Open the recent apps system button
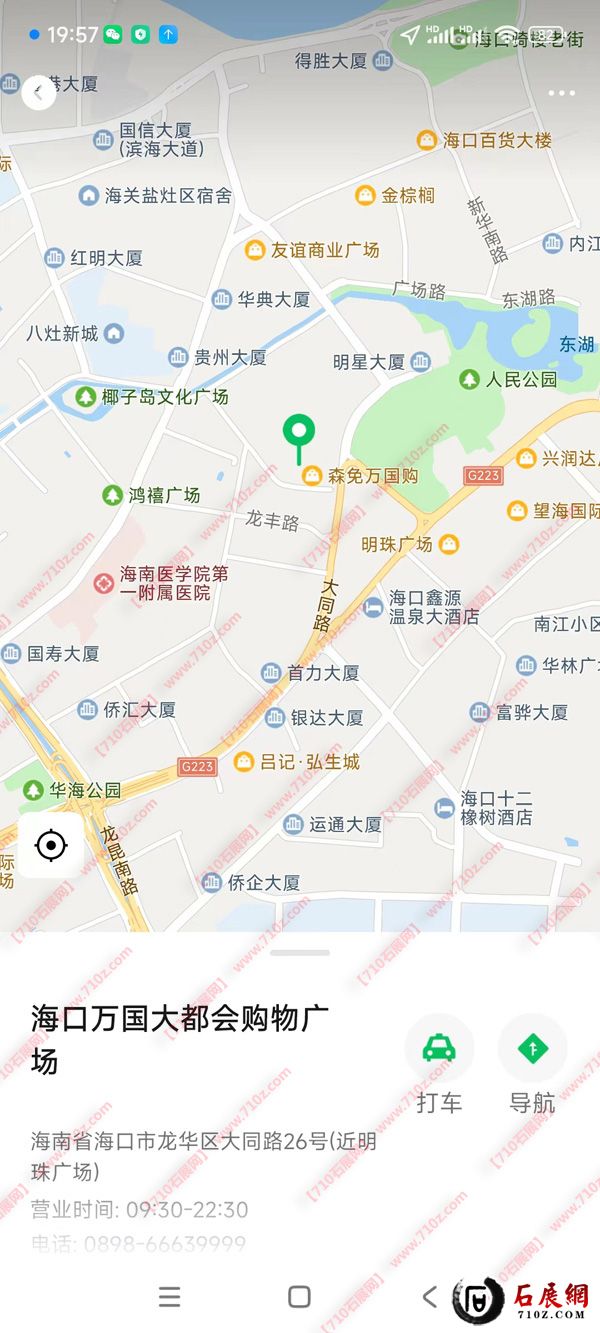This screenshot has width=600, height=1333. pyautogui.click(x=169, y=1297)
